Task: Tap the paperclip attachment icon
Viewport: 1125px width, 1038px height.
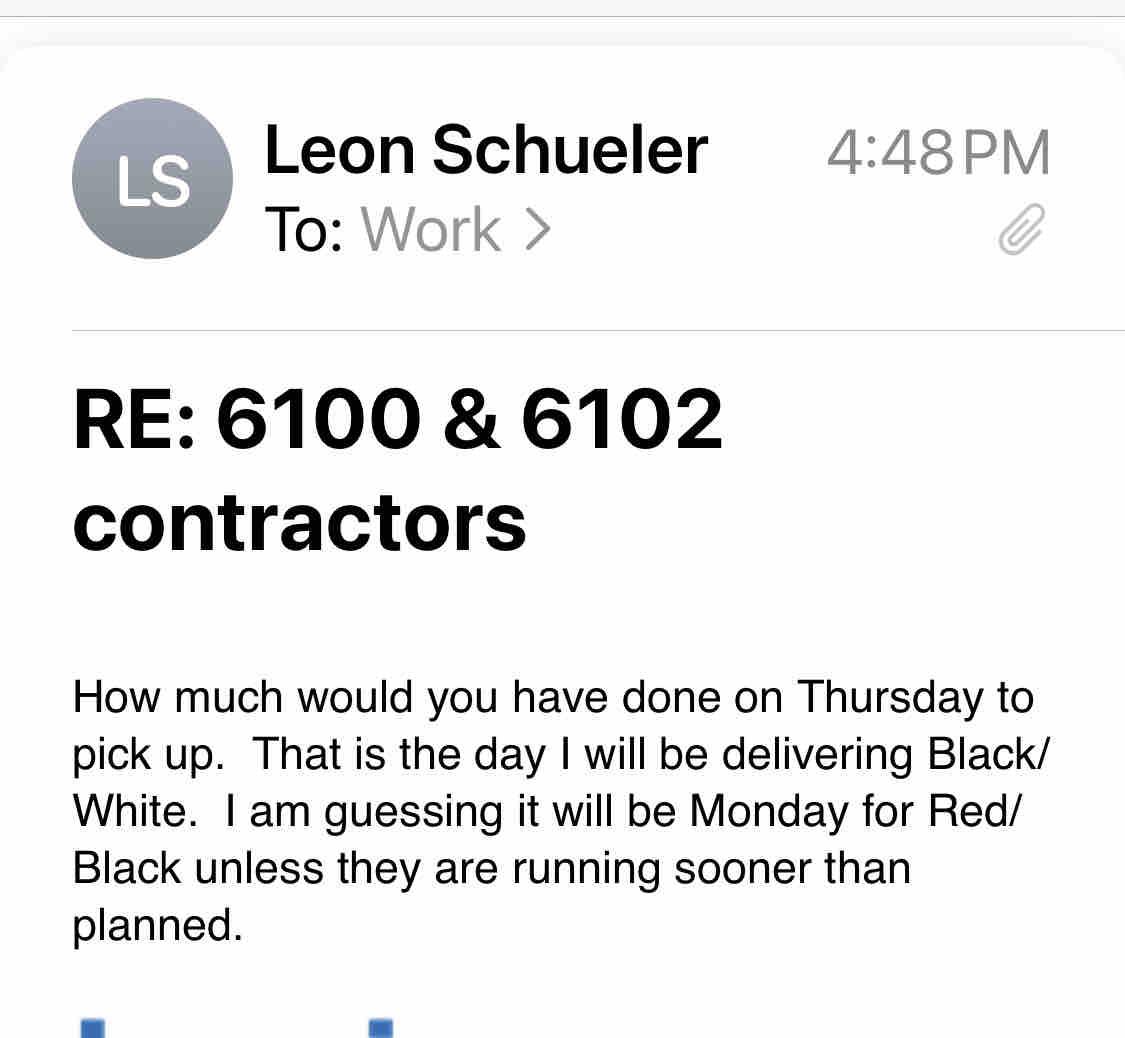Action: 1021,230
